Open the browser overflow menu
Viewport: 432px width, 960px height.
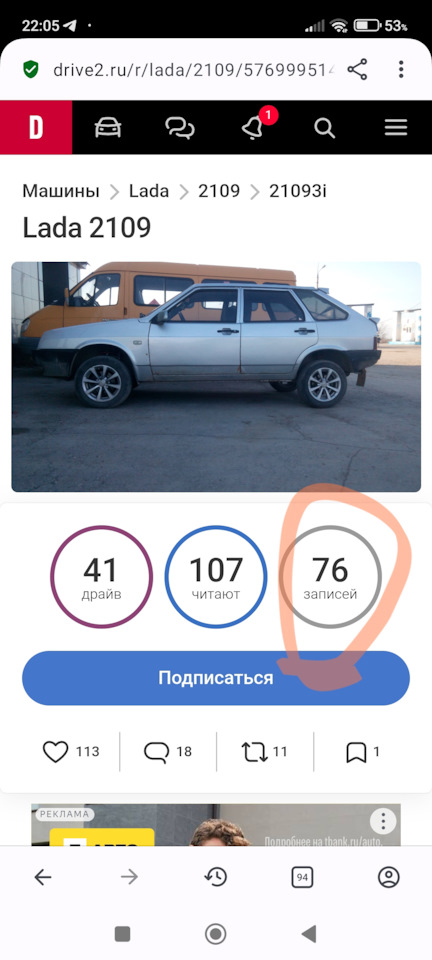(401, 69)
